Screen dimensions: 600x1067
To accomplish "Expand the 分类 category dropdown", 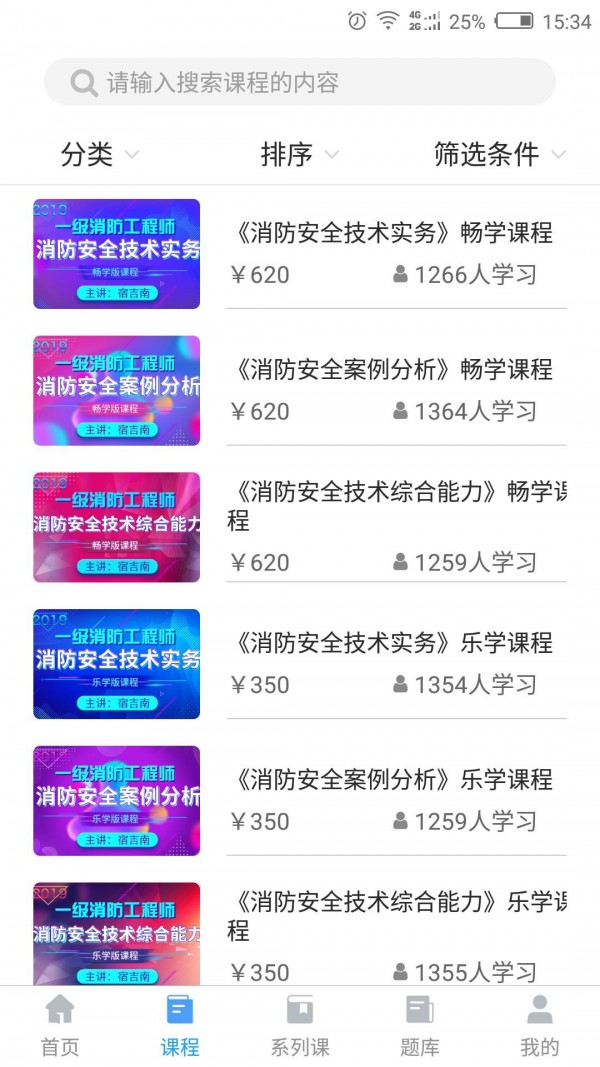I will (99, 154).
